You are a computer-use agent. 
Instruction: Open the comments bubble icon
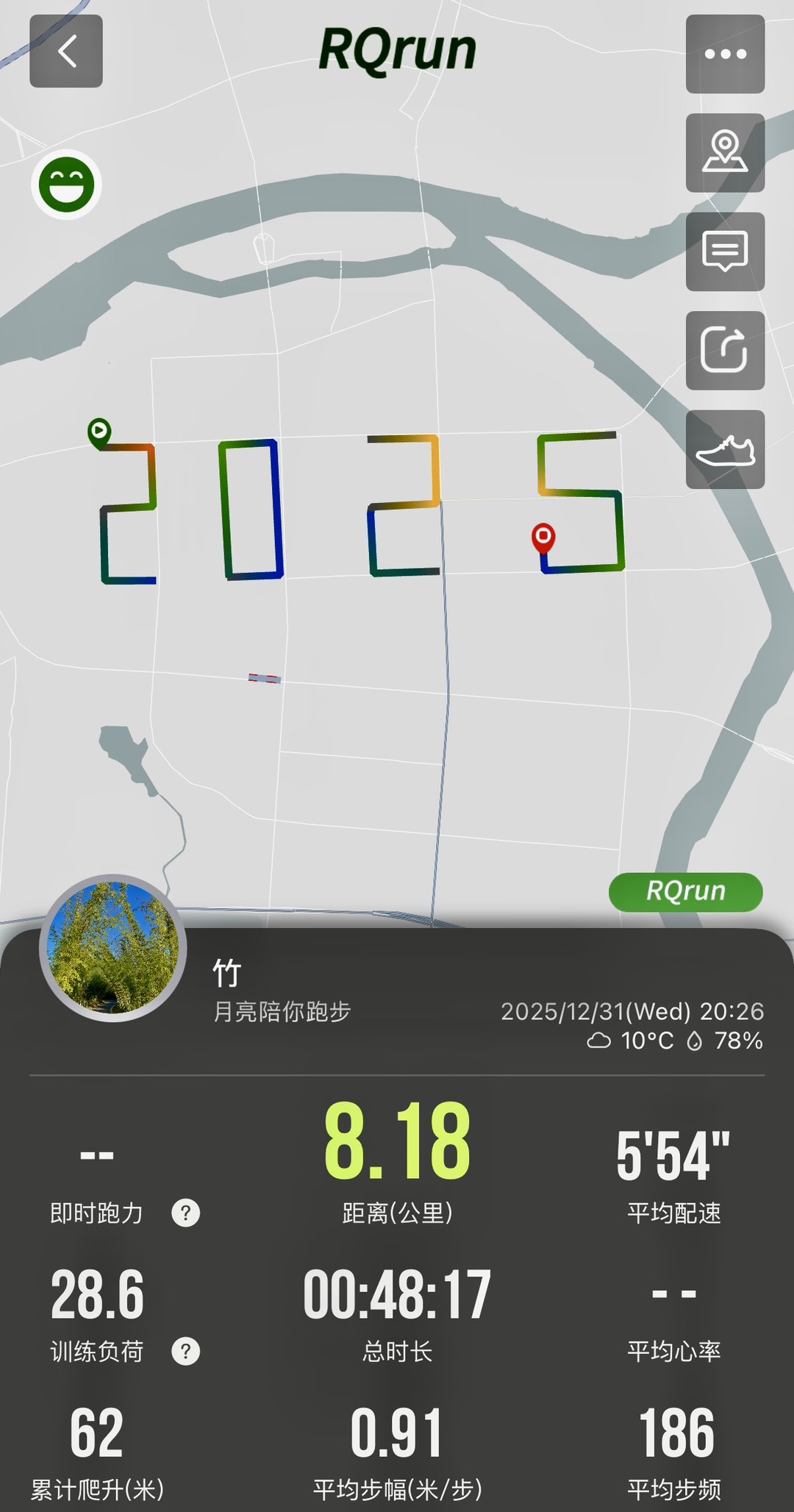click(725, 252)
